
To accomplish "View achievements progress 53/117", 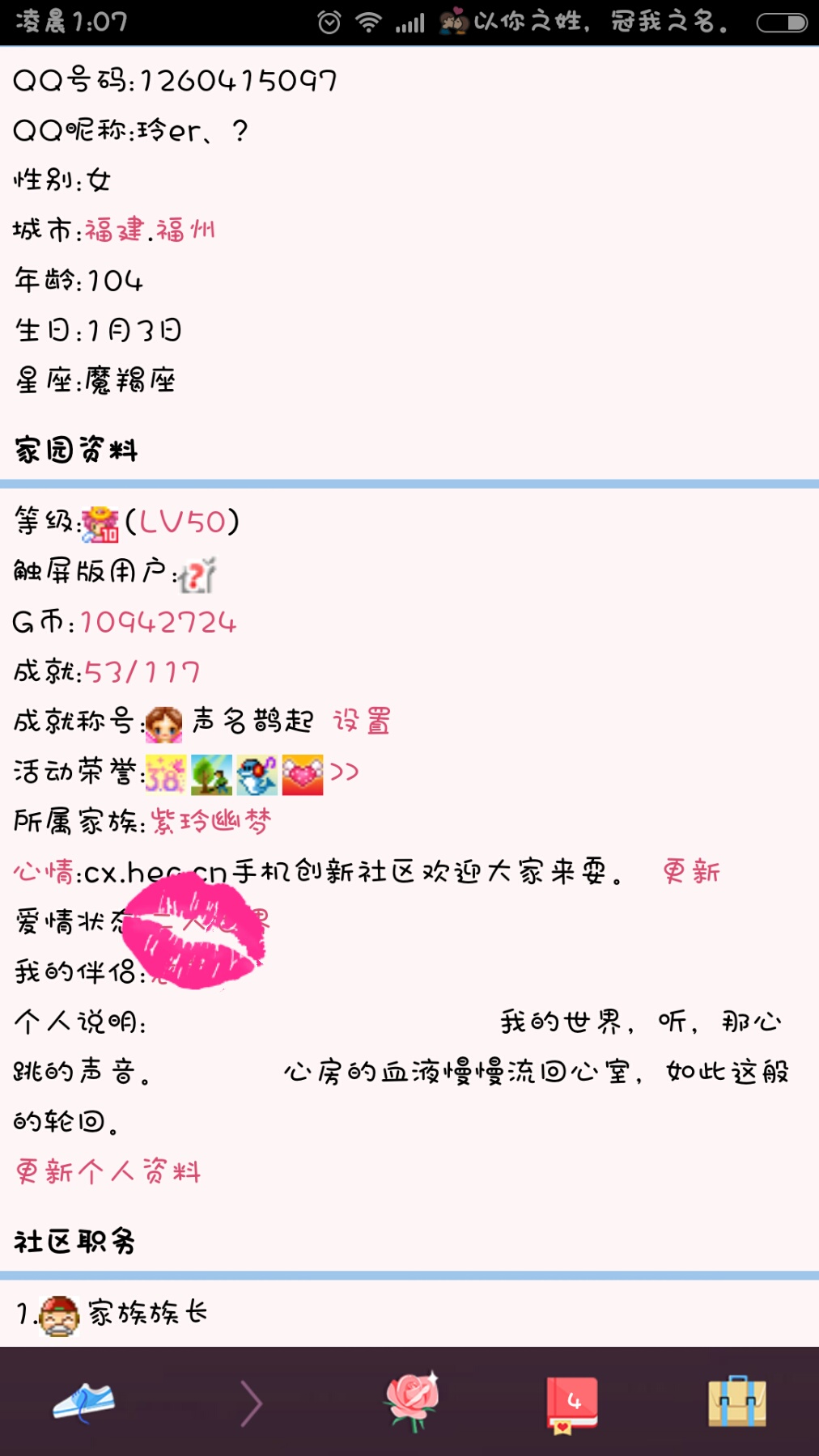I will tap(142, 672).
